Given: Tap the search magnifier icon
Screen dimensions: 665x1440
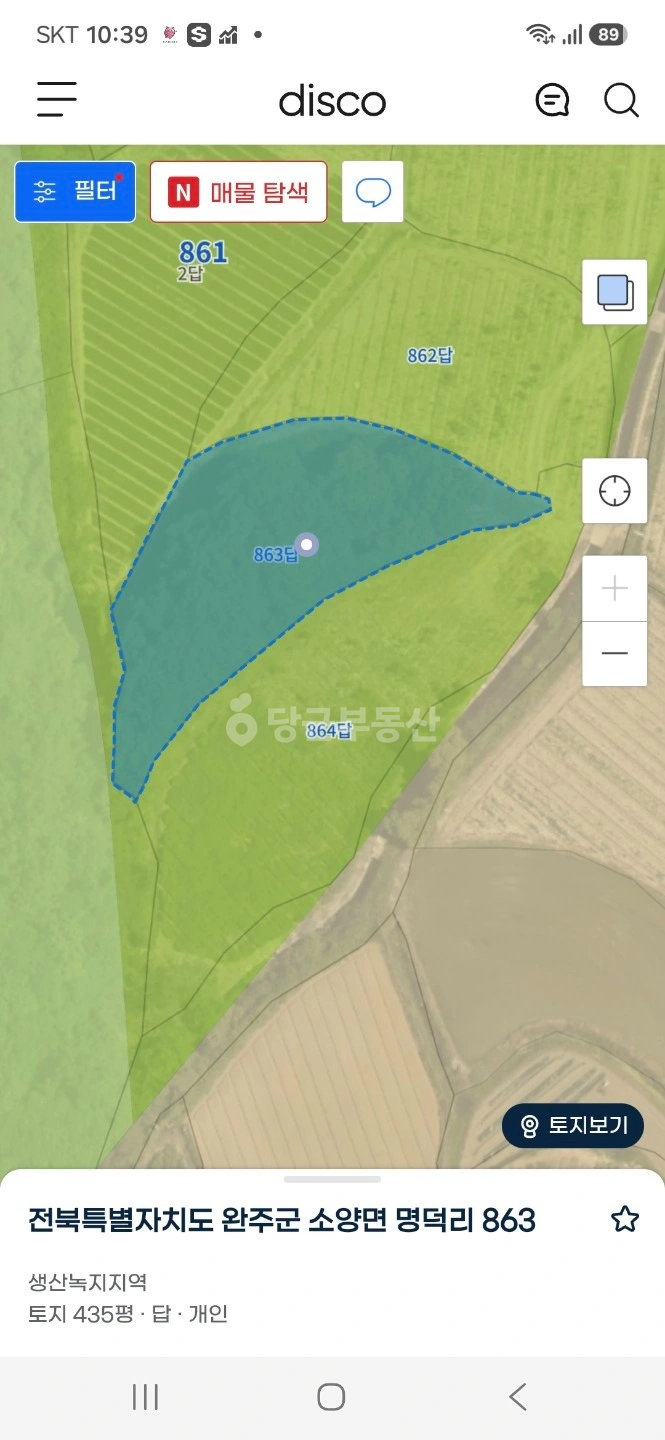Looking at the screenshot, I should 621,100.
